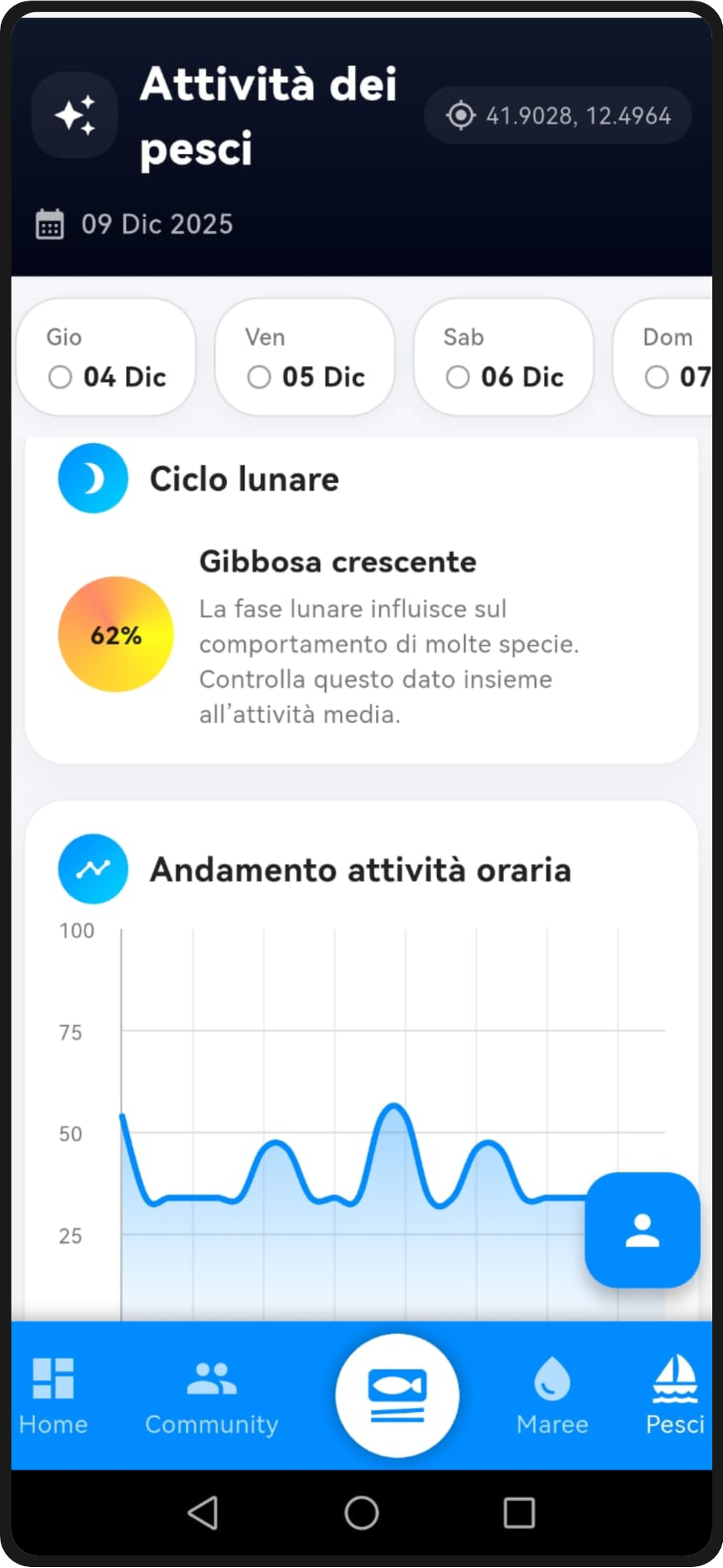The image size is (723, 1568).
Task: Switch to the Pesci tab
Action: 674,1396
